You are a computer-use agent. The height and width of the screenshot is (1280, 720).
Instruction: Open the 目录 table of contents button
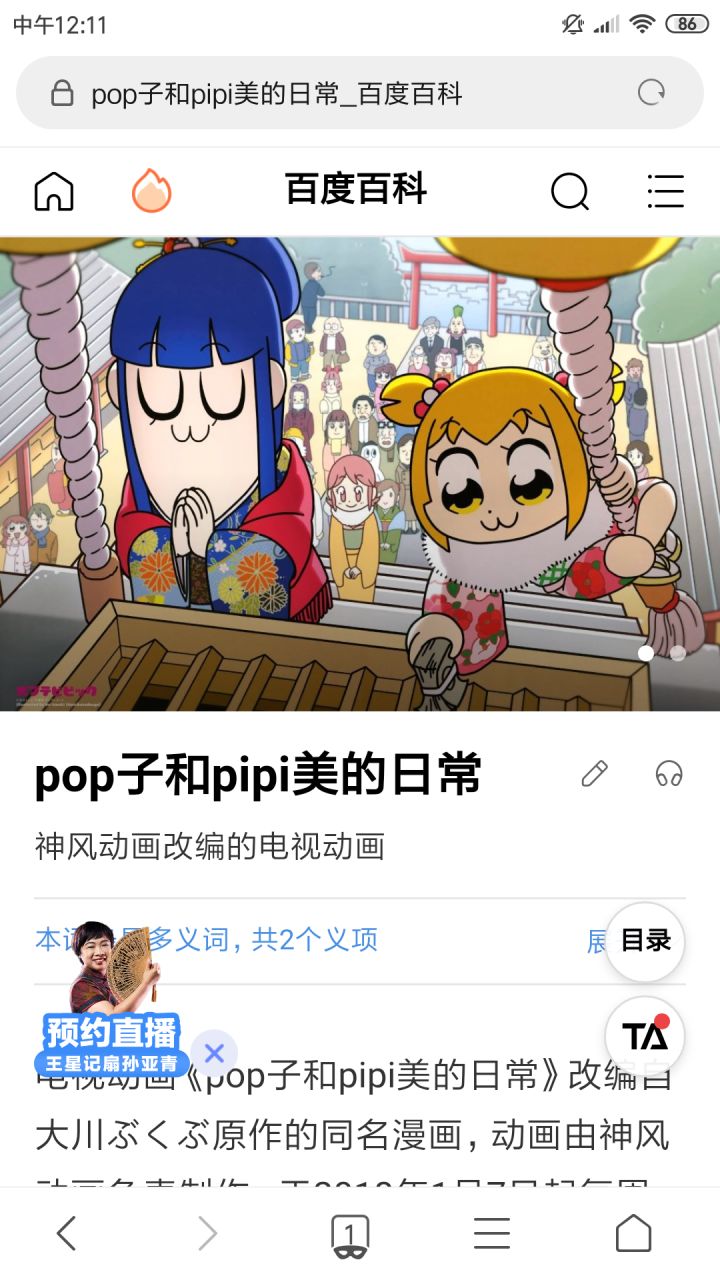pos(643,940)
